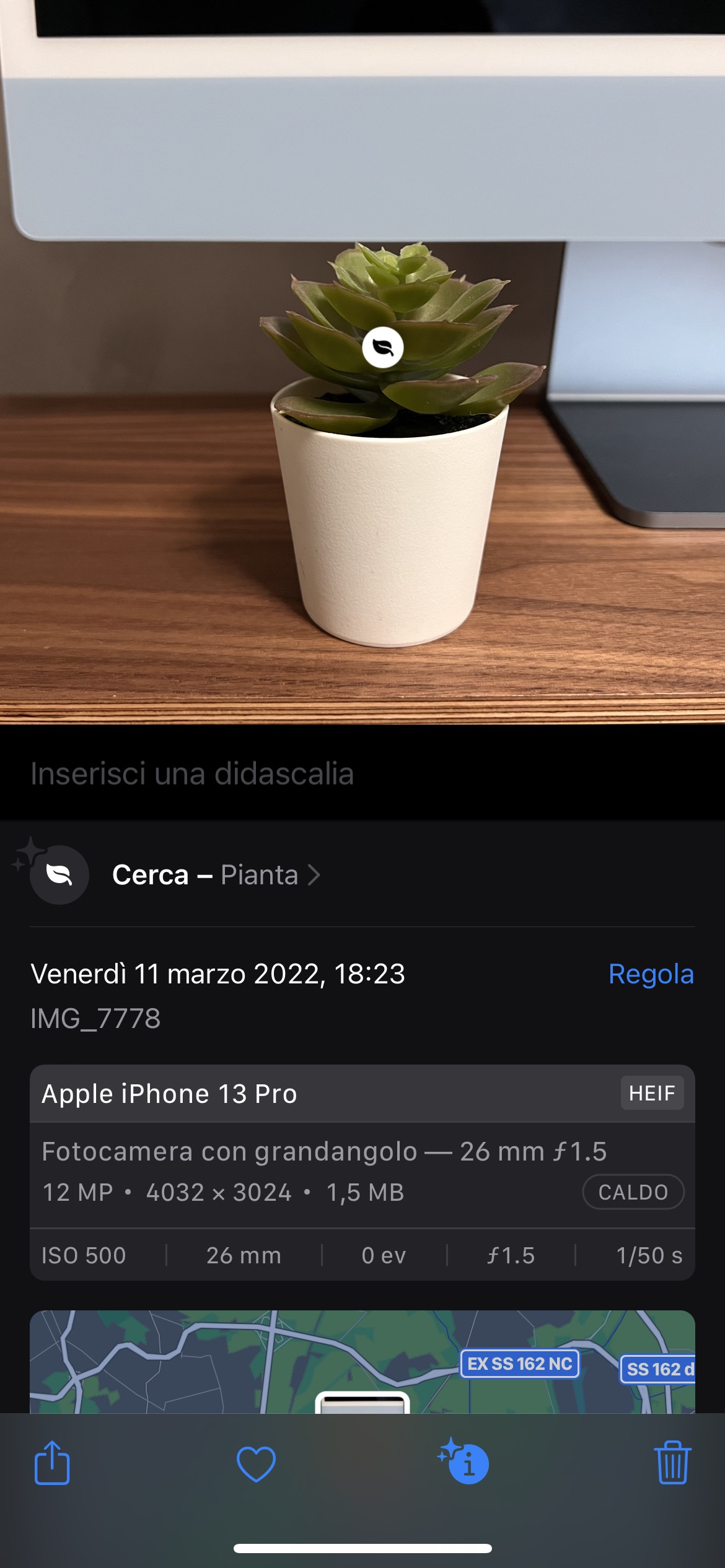This screenshot has width=725, height=1568.
Task: Tap Regola to adjust date and time
Action: pos(651,973)
